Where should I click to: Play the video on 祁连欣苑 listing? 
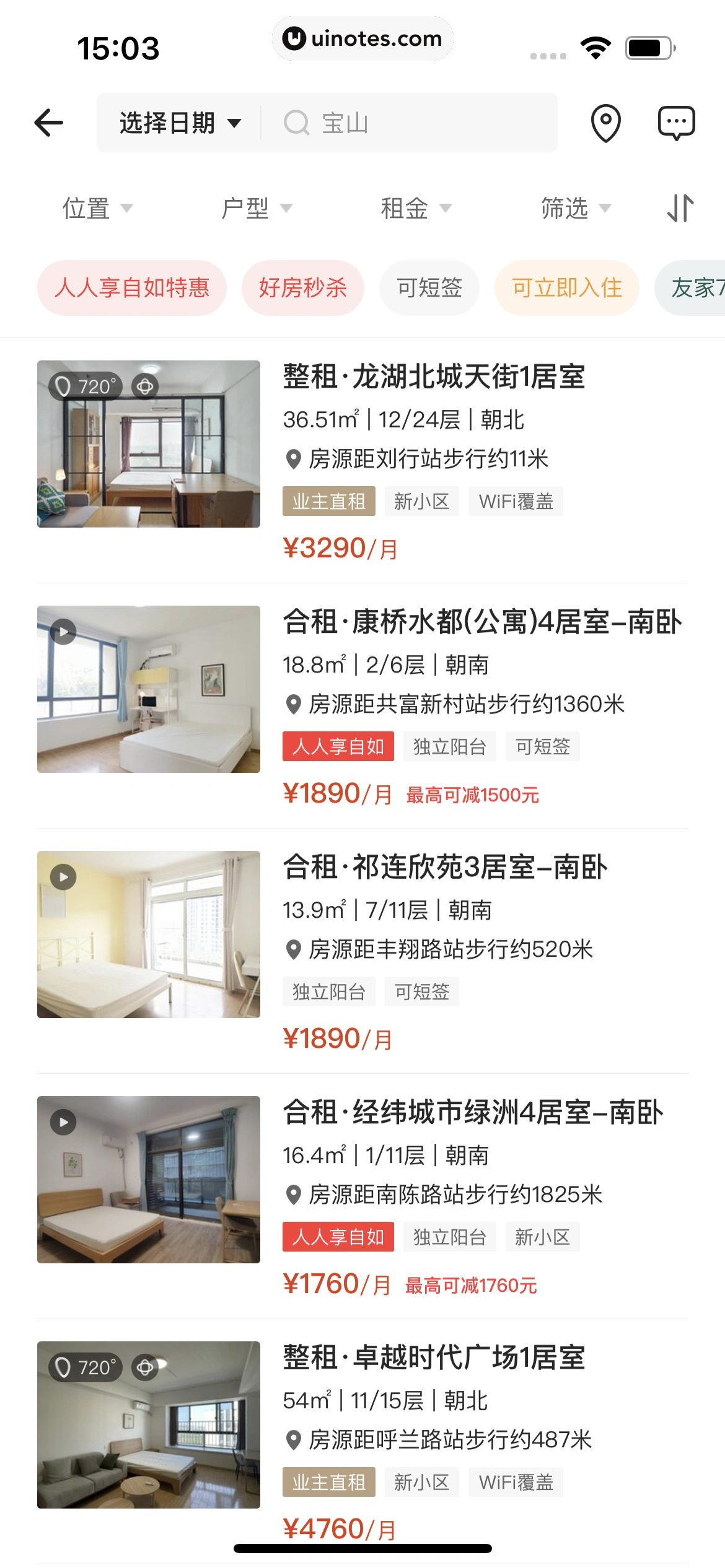point(63,876)
